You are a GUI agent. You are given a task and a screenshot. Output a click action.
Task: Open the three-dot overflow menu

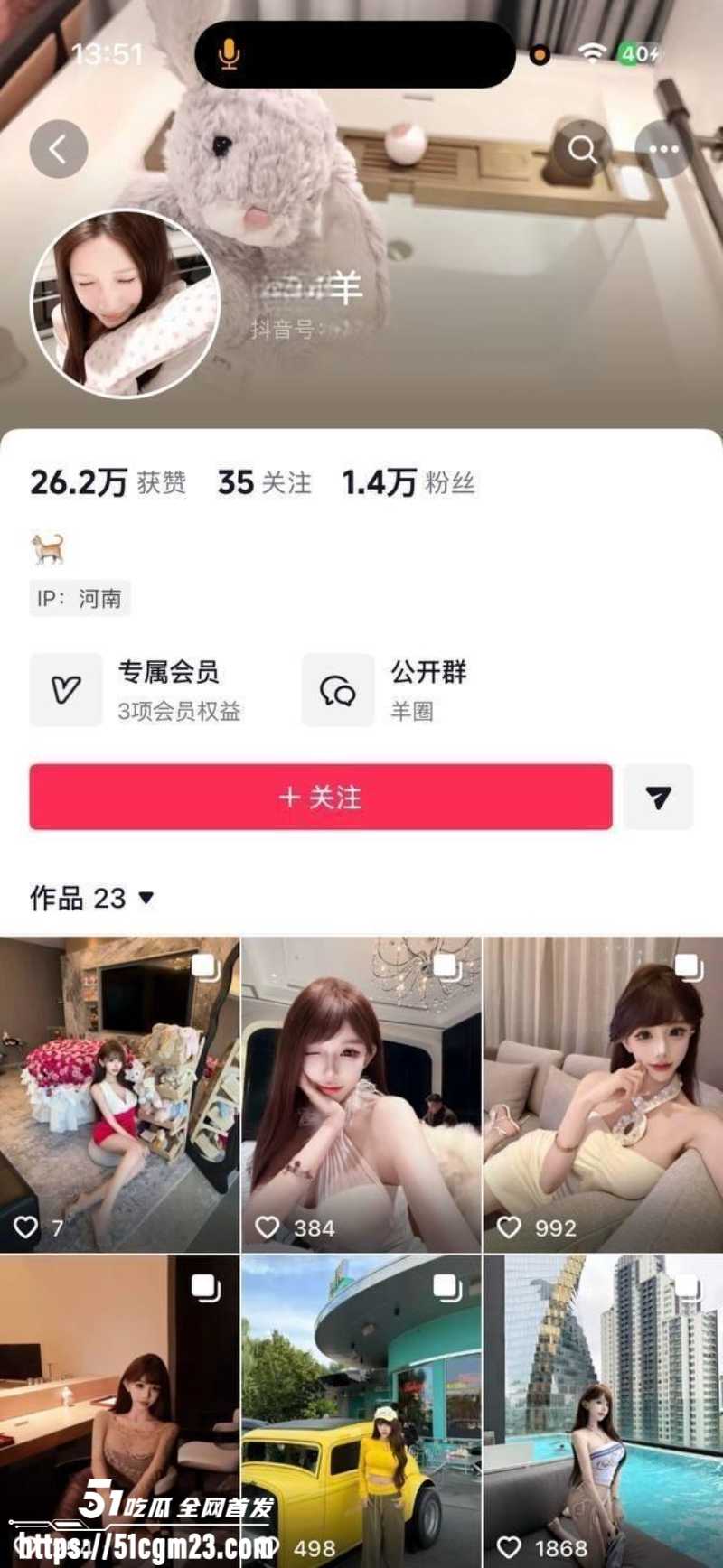pos(663,149)
